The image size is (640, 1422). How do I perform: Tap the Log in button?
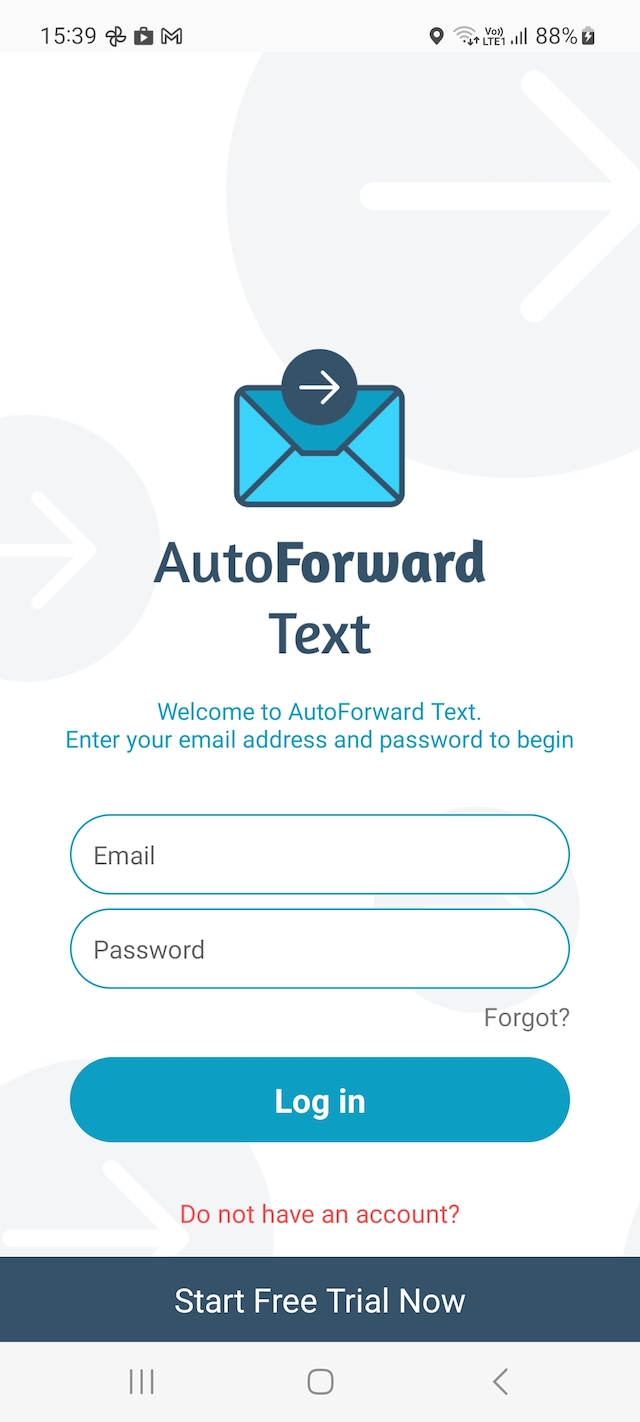[319, 1100]
